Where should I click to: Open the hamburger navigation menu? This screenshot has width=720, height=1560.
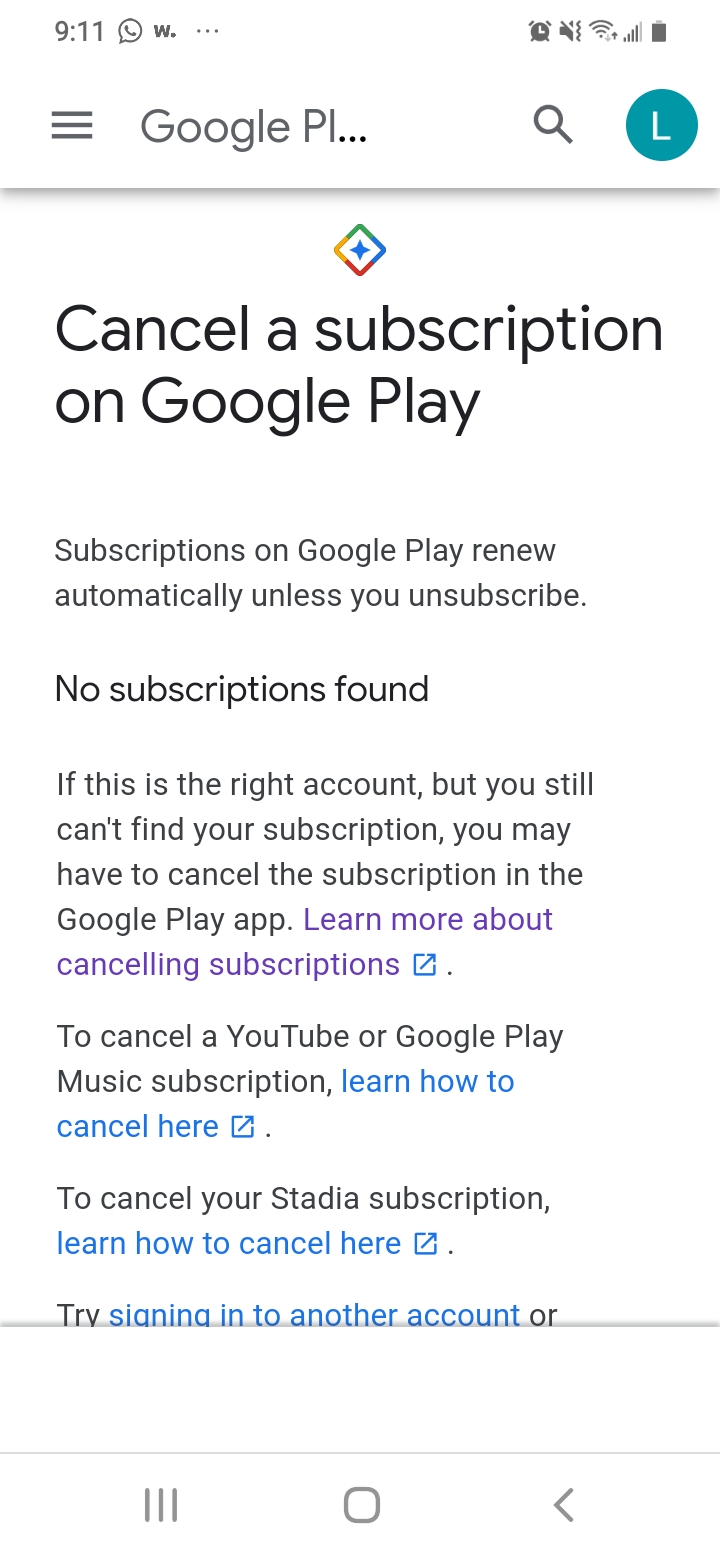coord(72,126)
